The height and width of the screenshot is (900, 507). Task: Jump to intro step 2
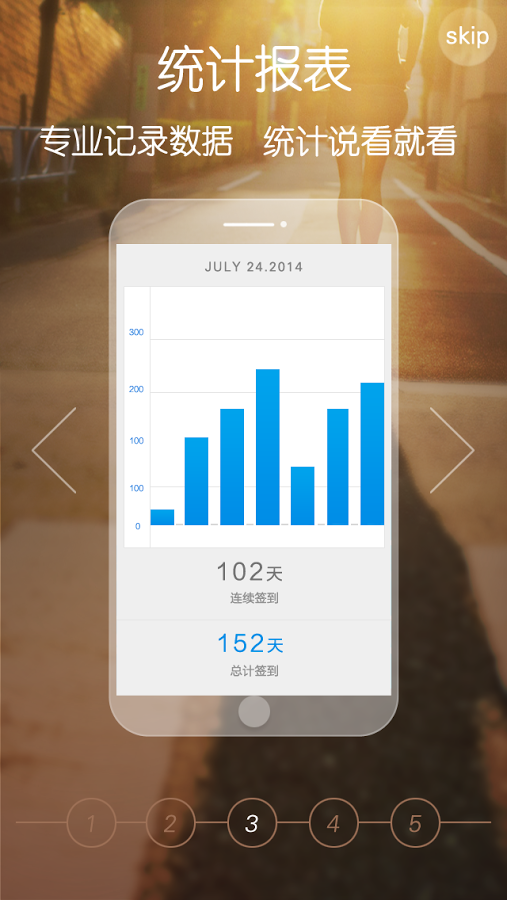click(171, 823)
